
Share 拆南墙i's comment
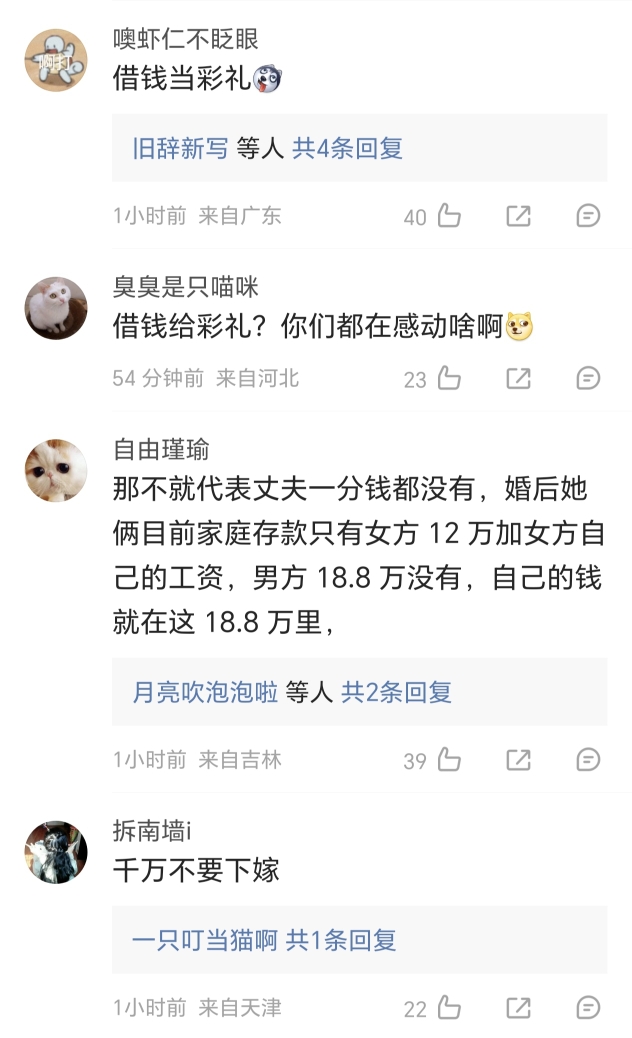click(518, 1008)
